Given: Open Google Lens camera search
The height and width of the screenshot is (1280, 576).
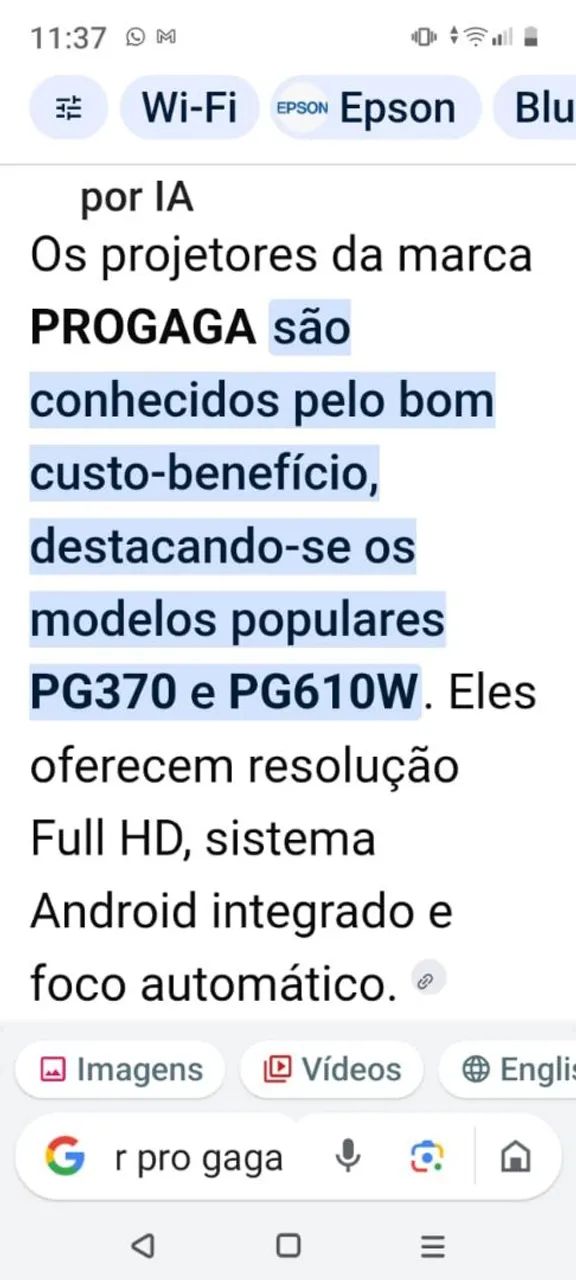Looking at the screenshot, I should tap(427, 1157).
